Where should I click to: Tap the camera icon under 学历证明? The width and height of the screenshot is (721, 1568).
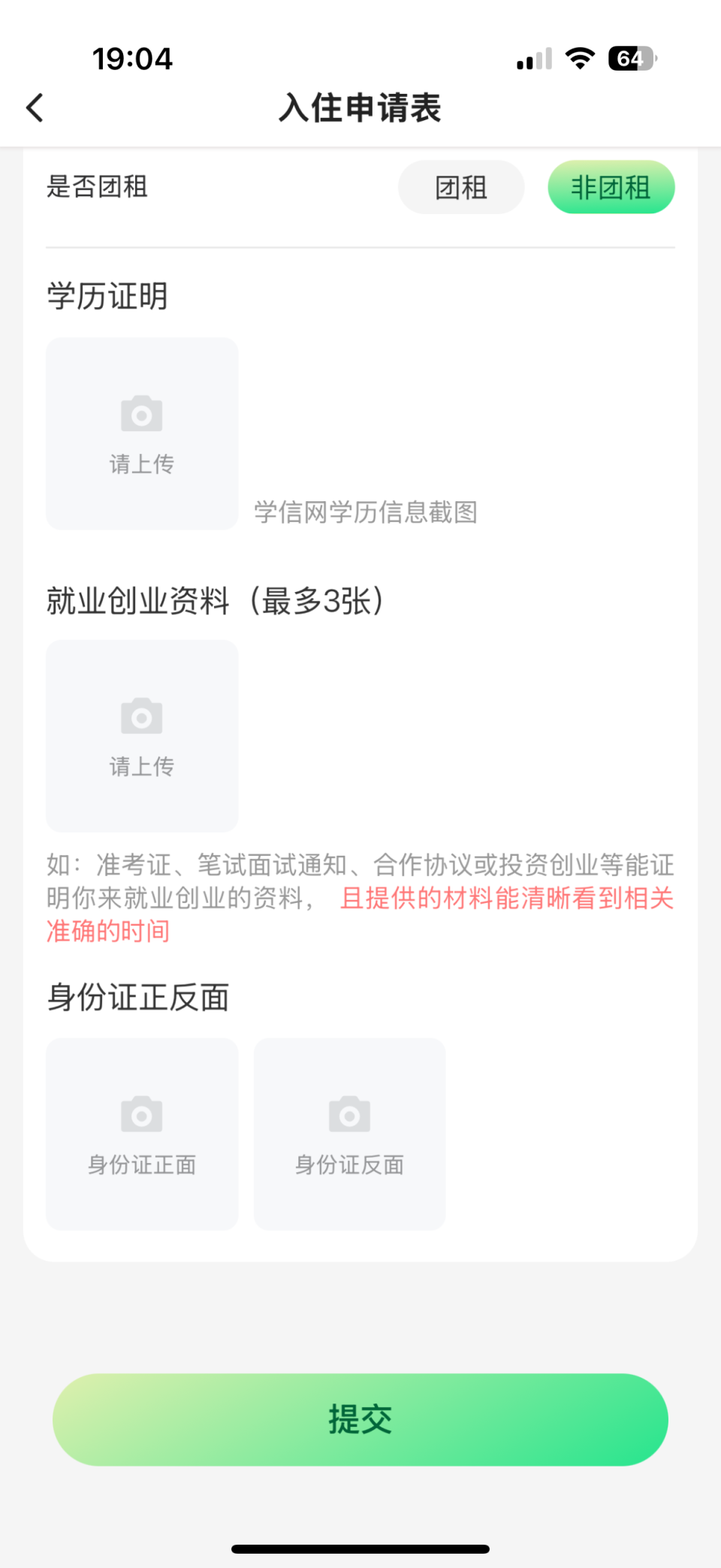141,412
